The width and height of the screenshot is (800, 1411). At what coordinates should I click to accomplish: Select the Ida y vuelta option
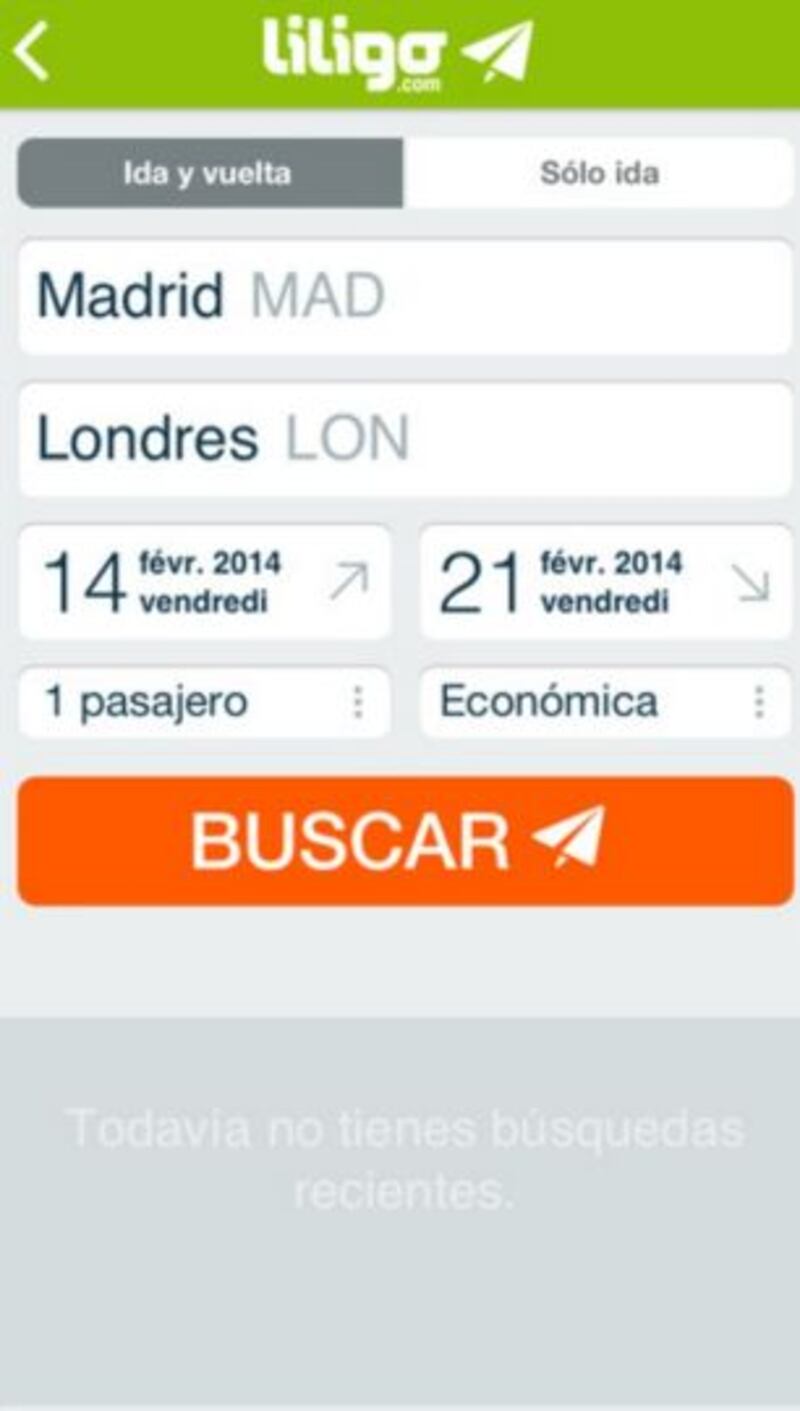click(211, 173)
